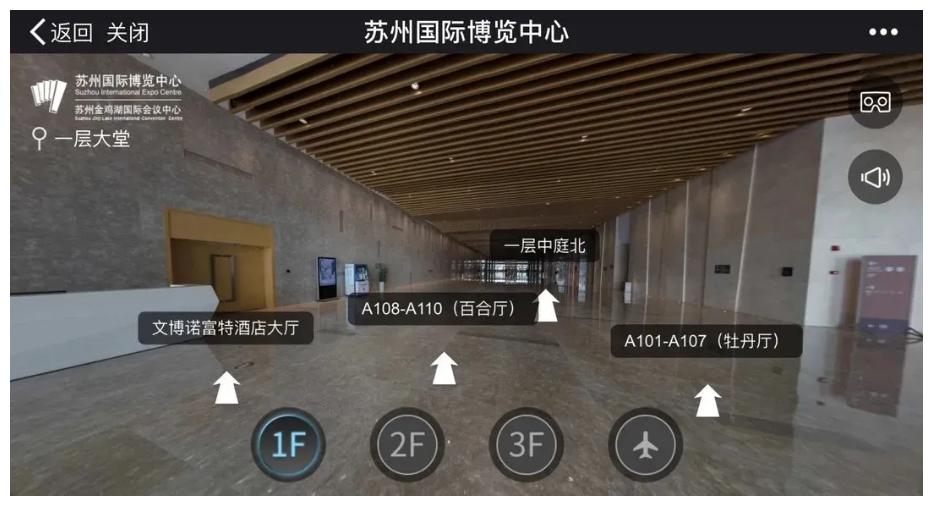The width and height of the screenshot is (935, 506).
Task: Tap 关闭 to close the page
Action: click(x=127, y=32)
